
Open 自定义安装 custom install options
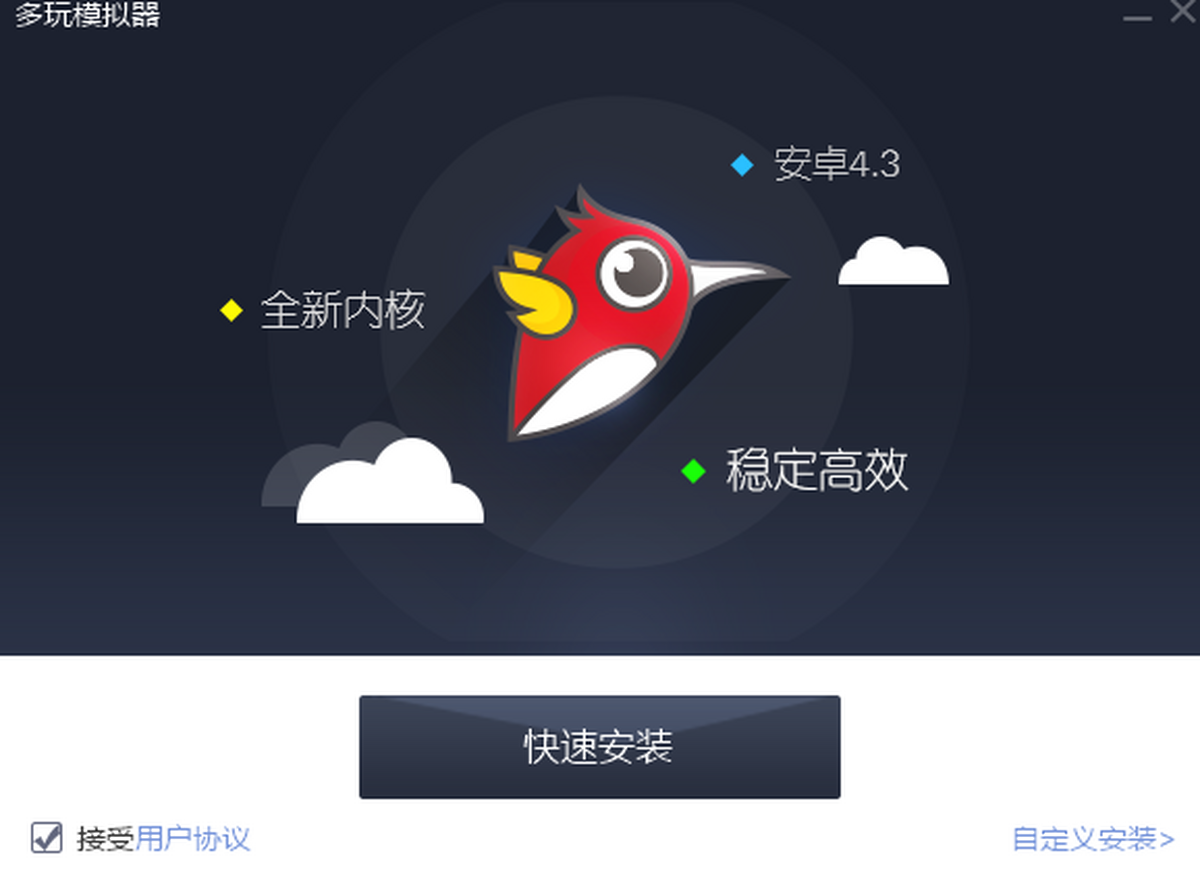coord(1092,838)
